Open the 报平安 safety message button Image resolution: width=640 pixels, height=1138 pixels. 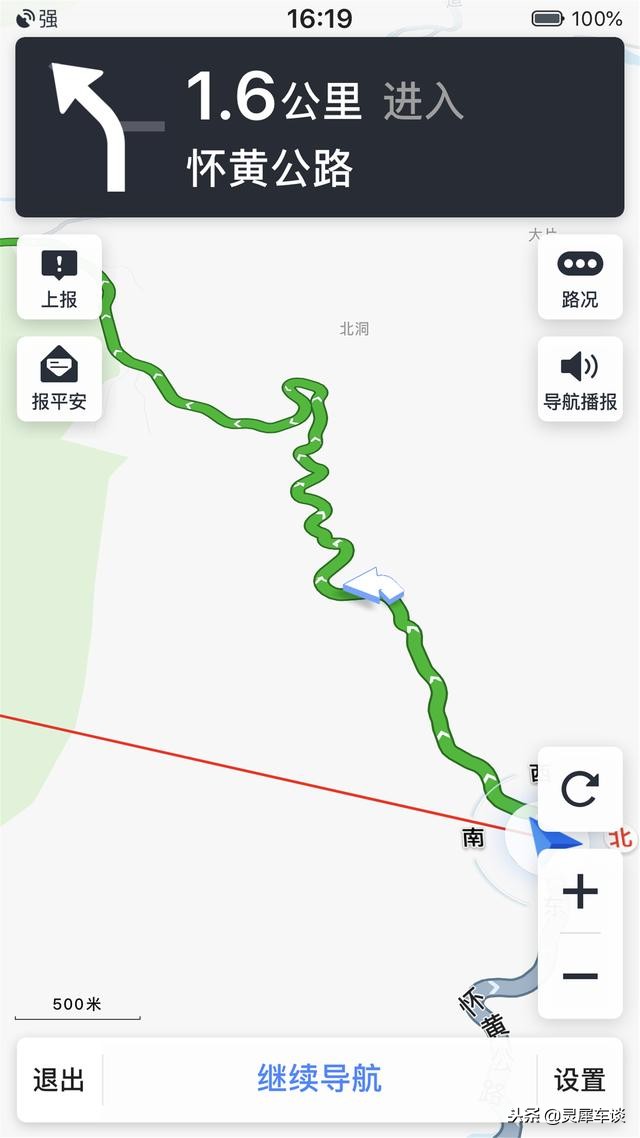click(x=59, y=379)
